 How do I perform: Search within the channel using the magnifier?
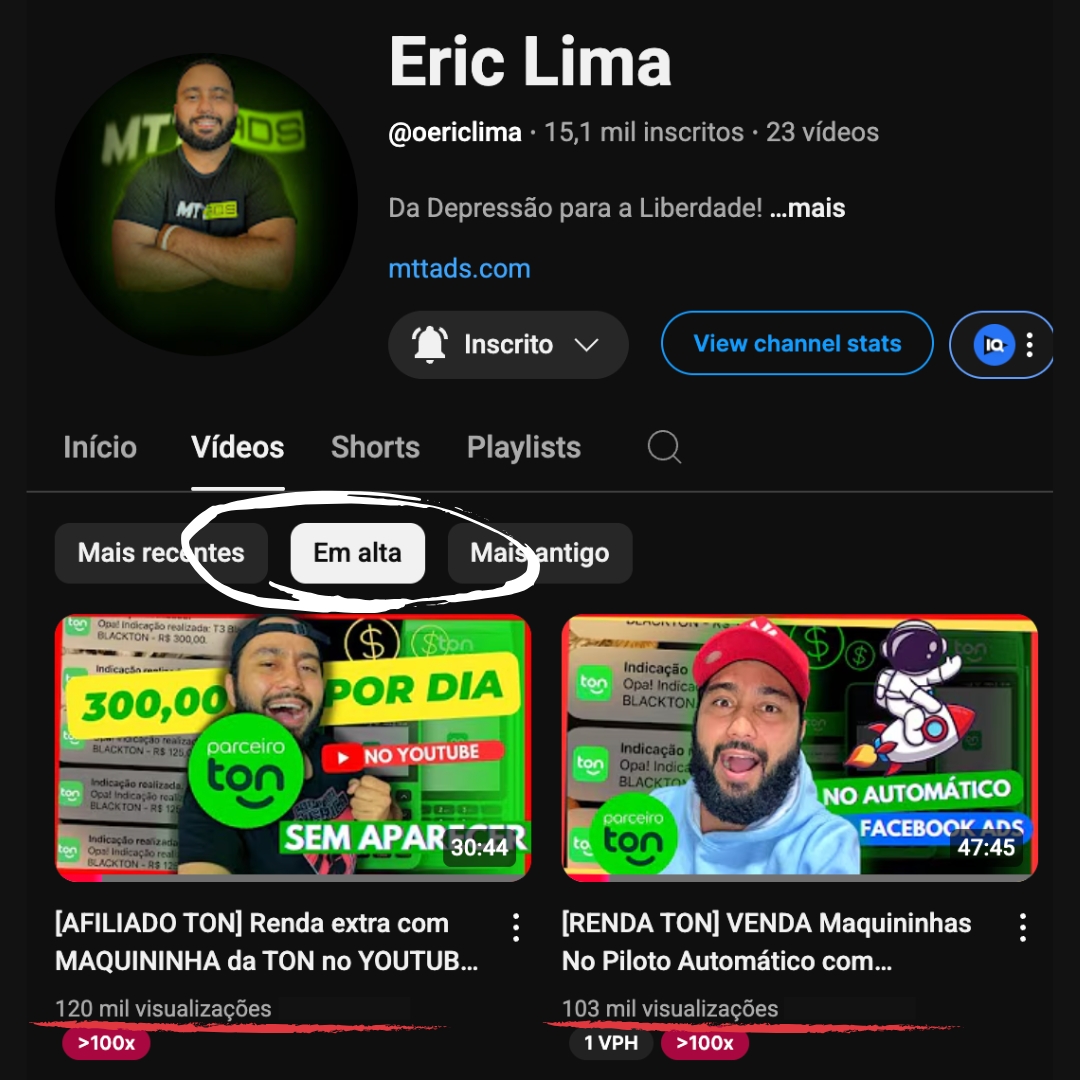[x=664, y=447]
